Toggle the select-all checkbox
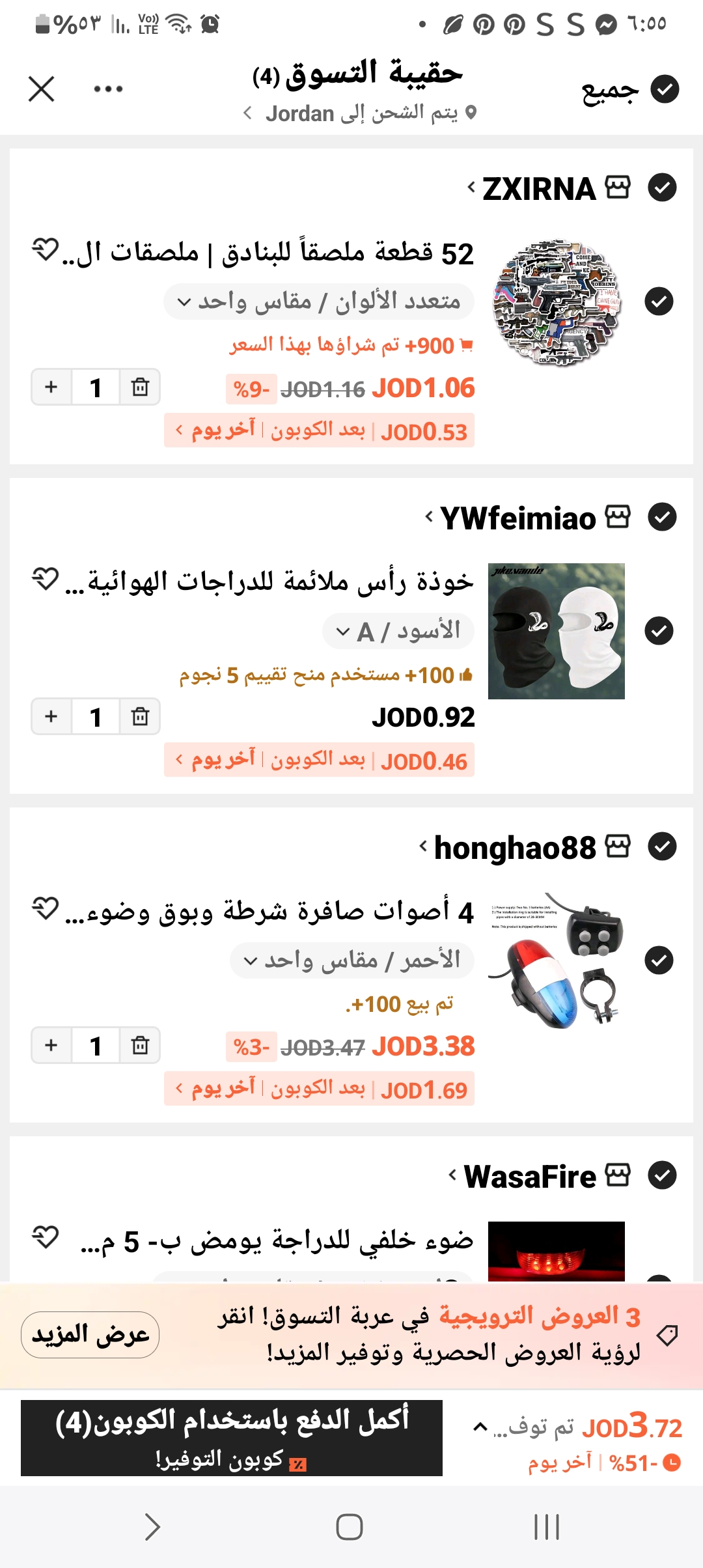The image size is (703, 1568). click(x=665, y=89)
